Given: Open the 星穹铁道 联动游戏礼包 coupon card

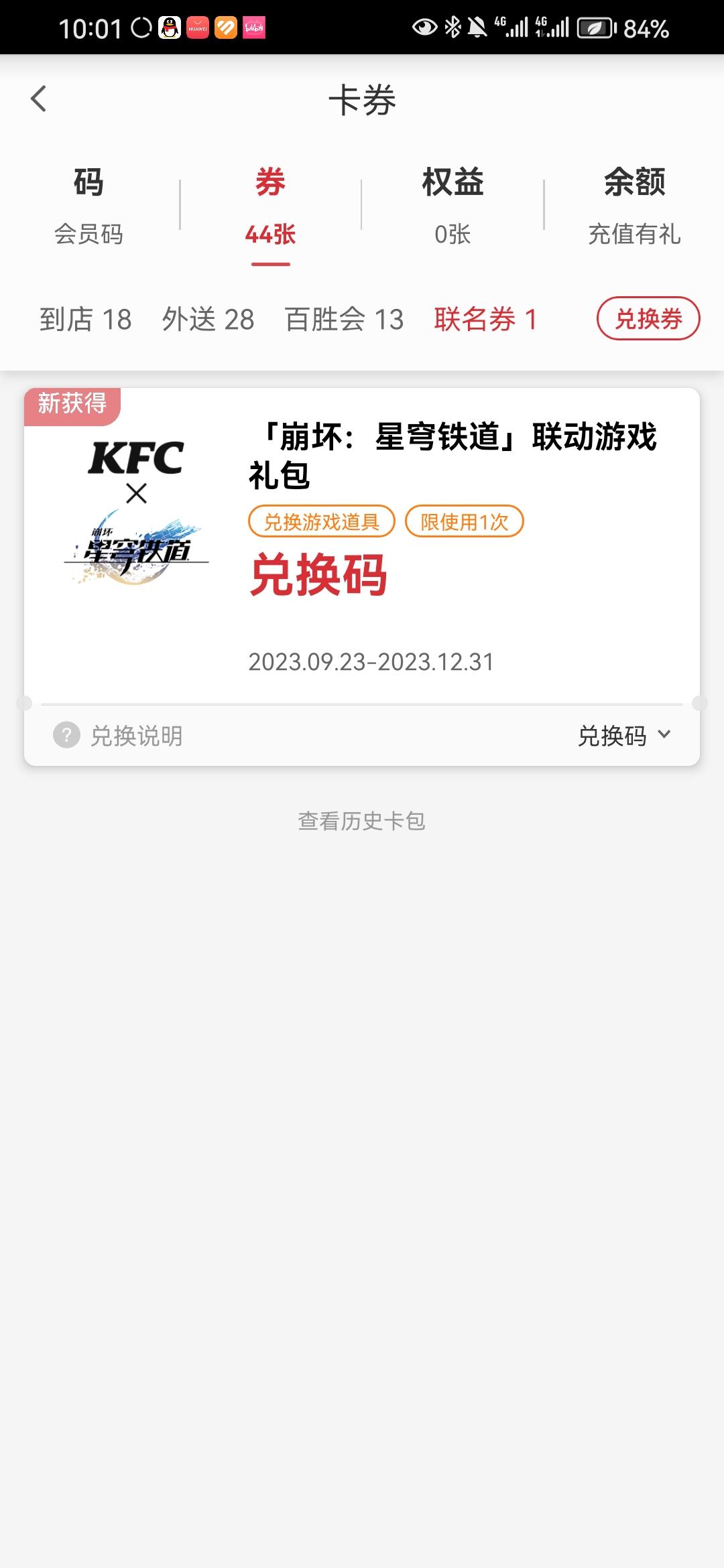Looking at the screenshot, I should point(362,545).
